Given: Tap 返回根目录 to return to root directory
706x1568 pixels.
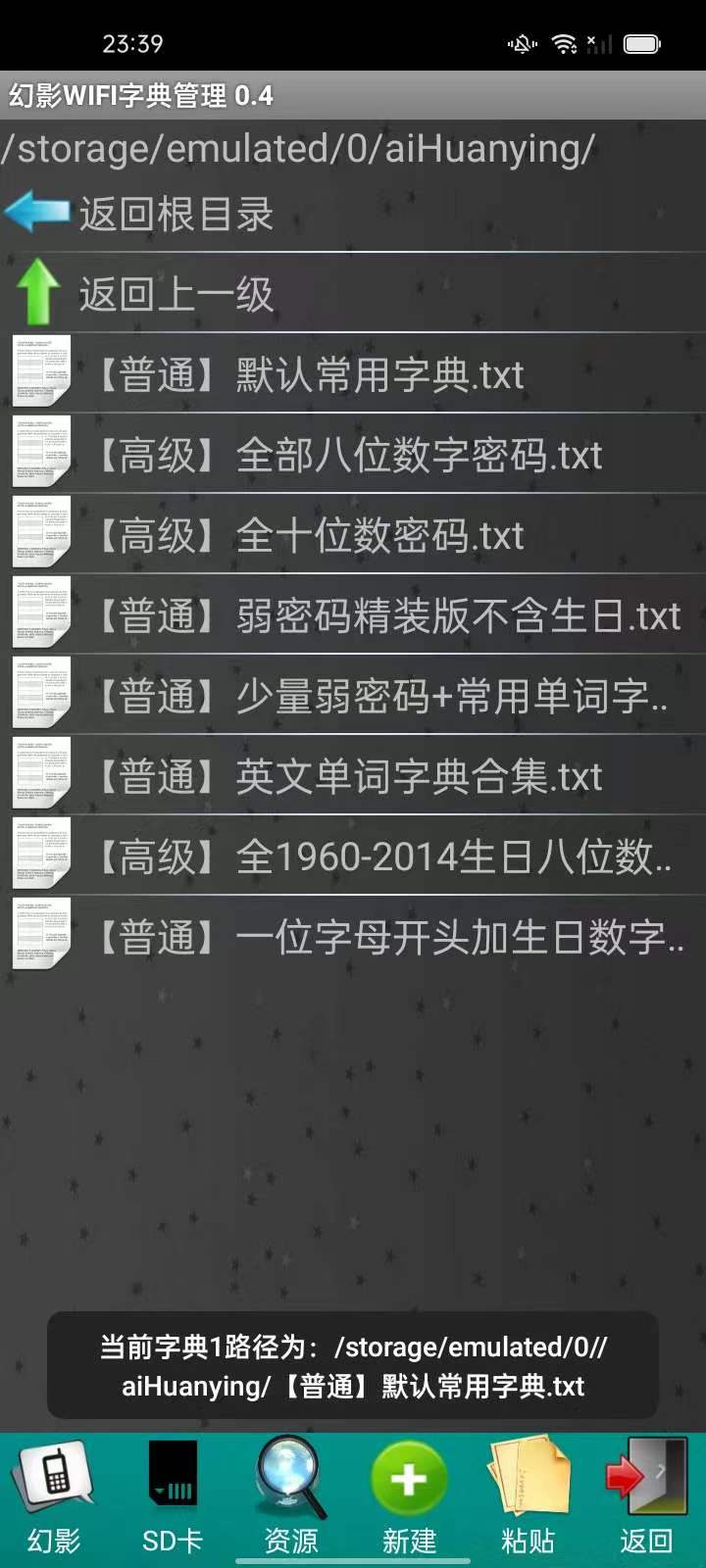Looking at the screenshot, I should [353, 213].
